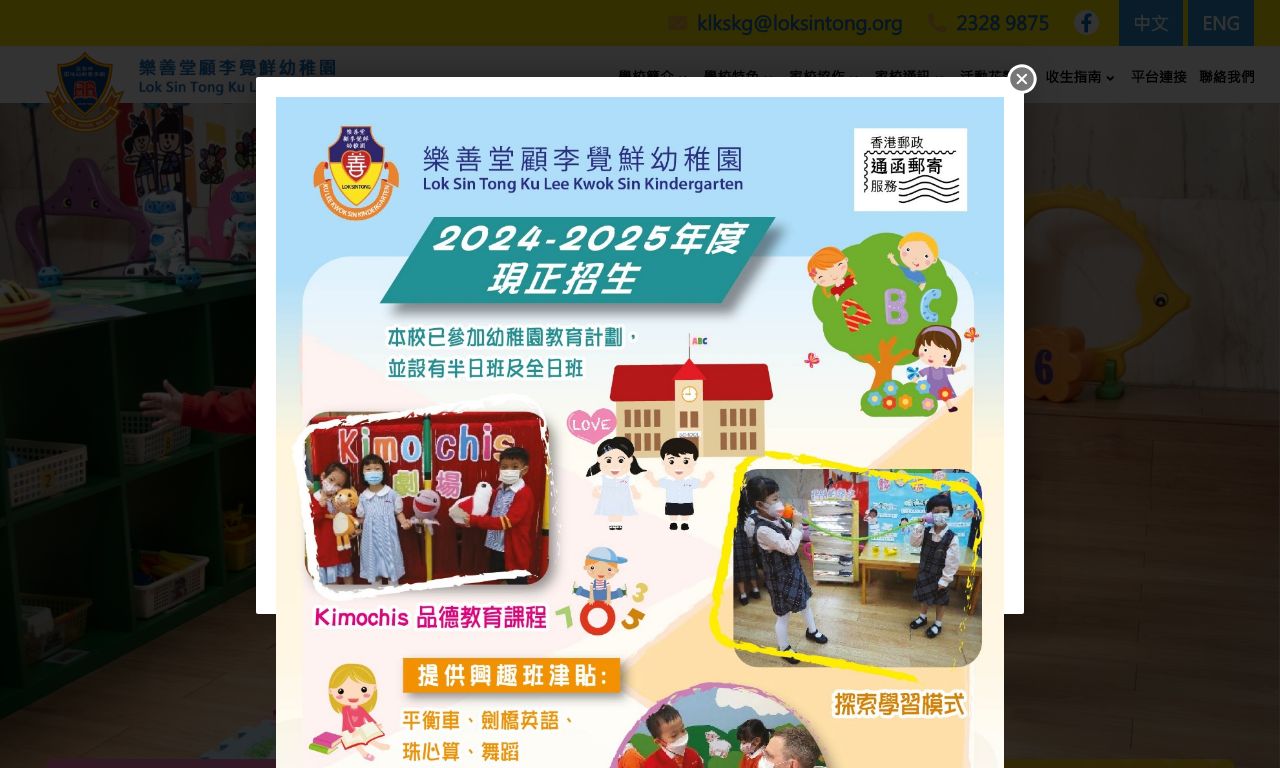The width and height of the screenshot is (1280, 768).
Task: Go to the 聯絡我們 page
Action: click(x=1227, y=77)
